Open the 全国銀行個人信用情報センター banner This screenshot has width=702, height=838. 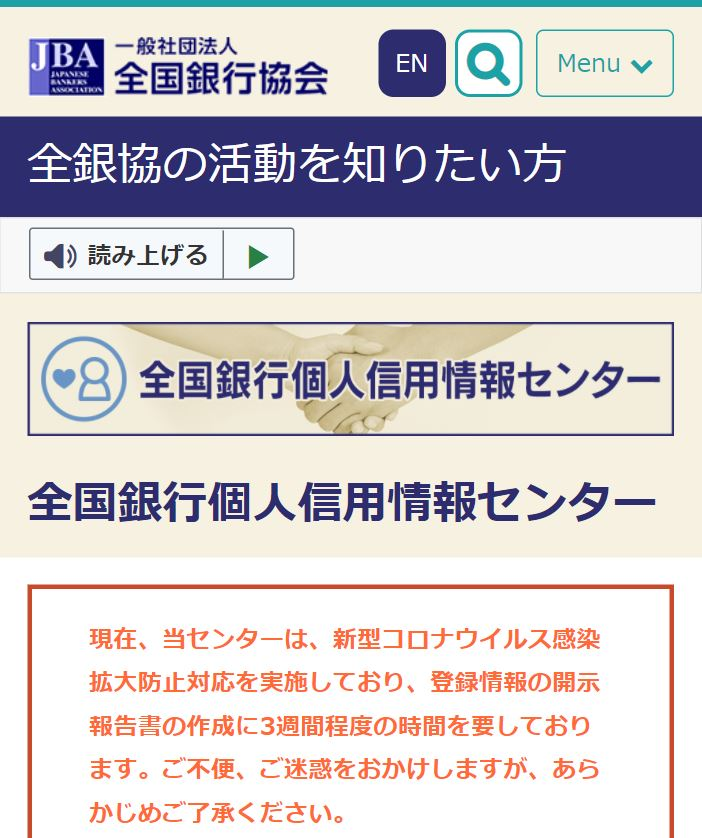(350, 379)
